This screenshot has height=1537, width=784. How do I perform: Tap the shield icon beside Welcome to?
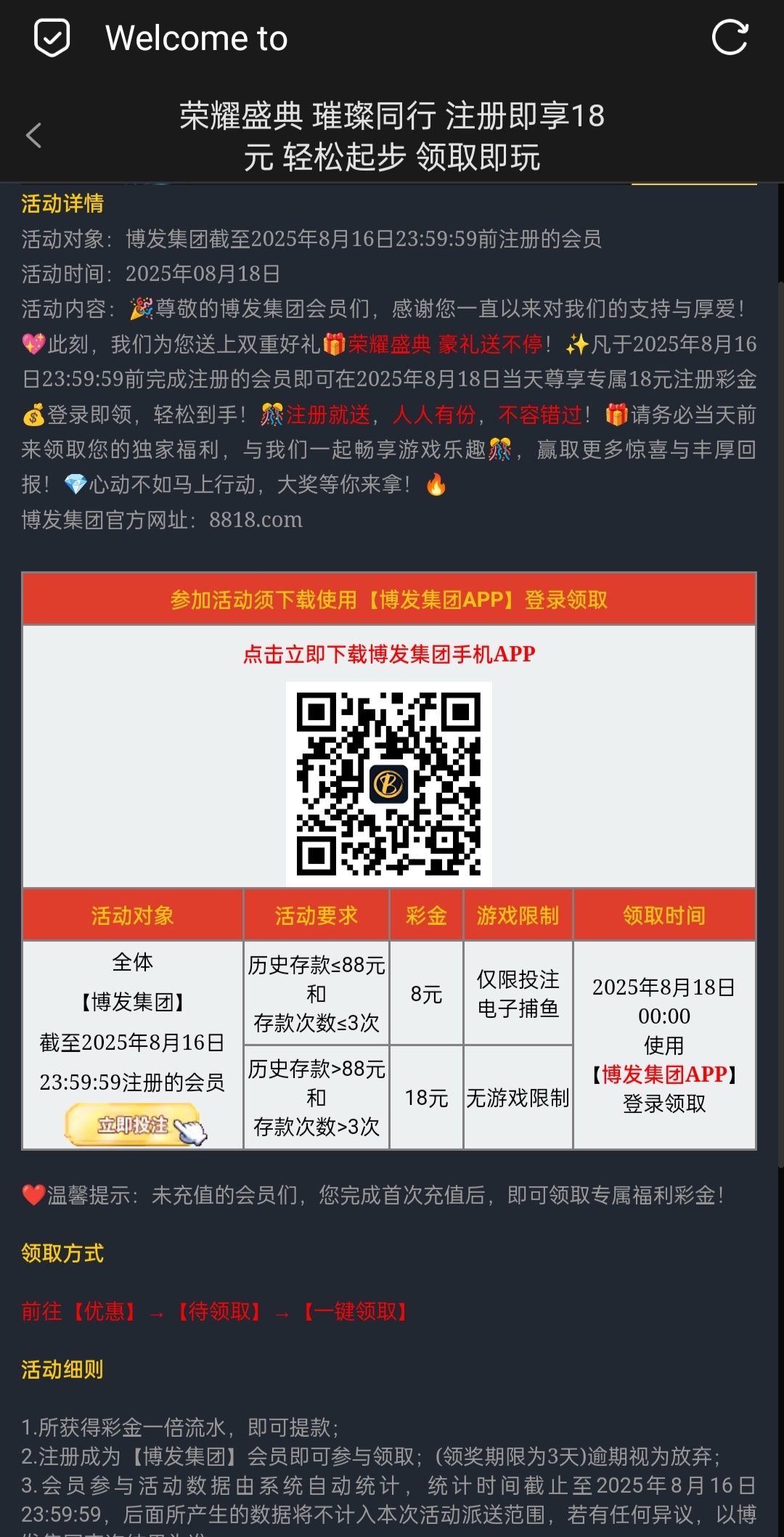[52, 38]
